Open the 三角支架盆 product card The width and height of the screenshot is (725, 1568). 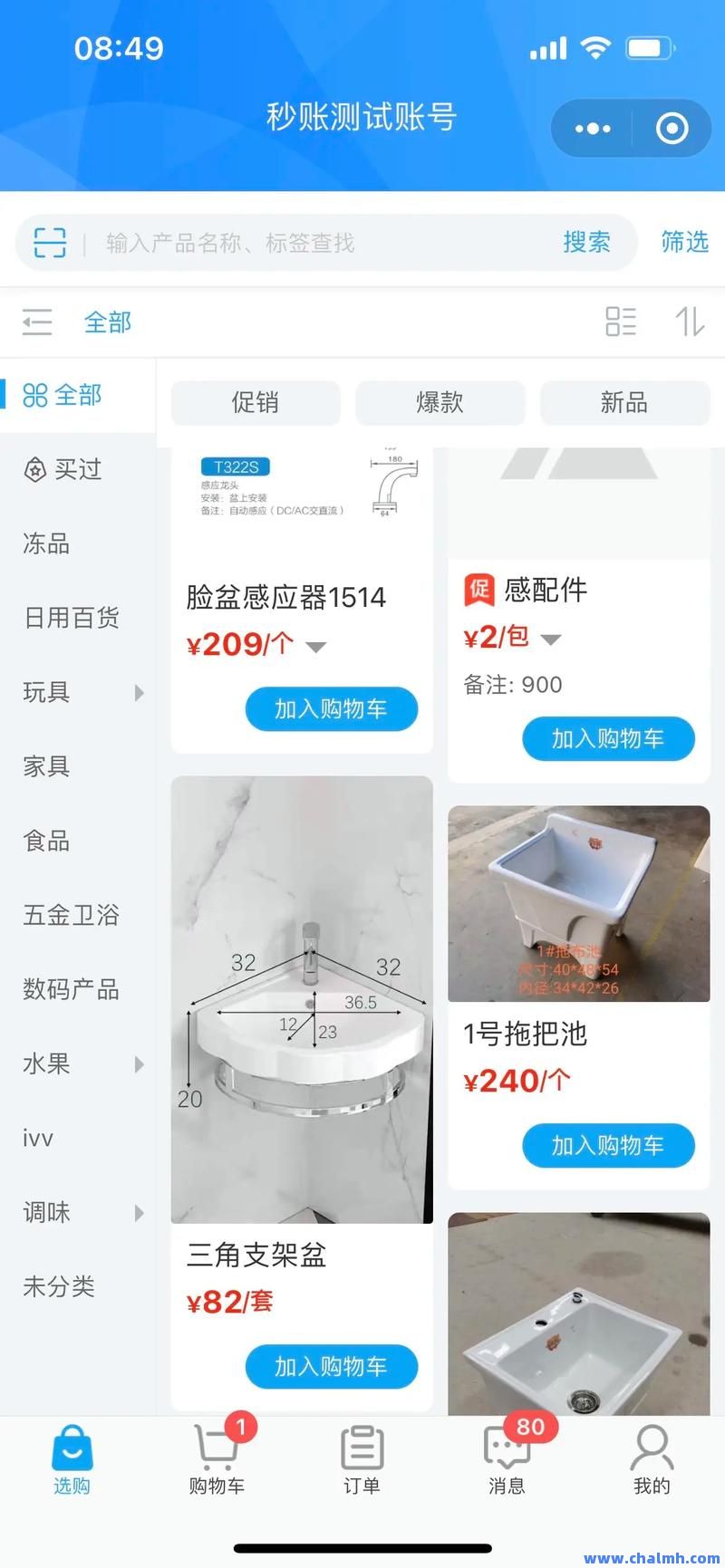[302, 1092]
